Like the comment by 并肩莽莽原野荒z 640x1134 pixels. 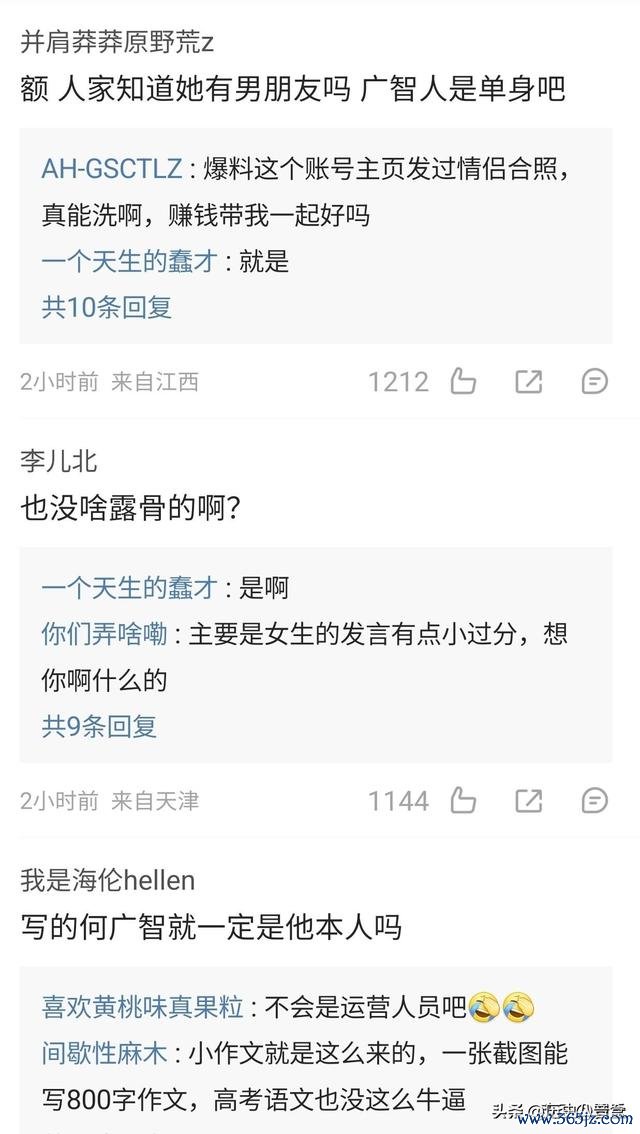click(463, 381)
